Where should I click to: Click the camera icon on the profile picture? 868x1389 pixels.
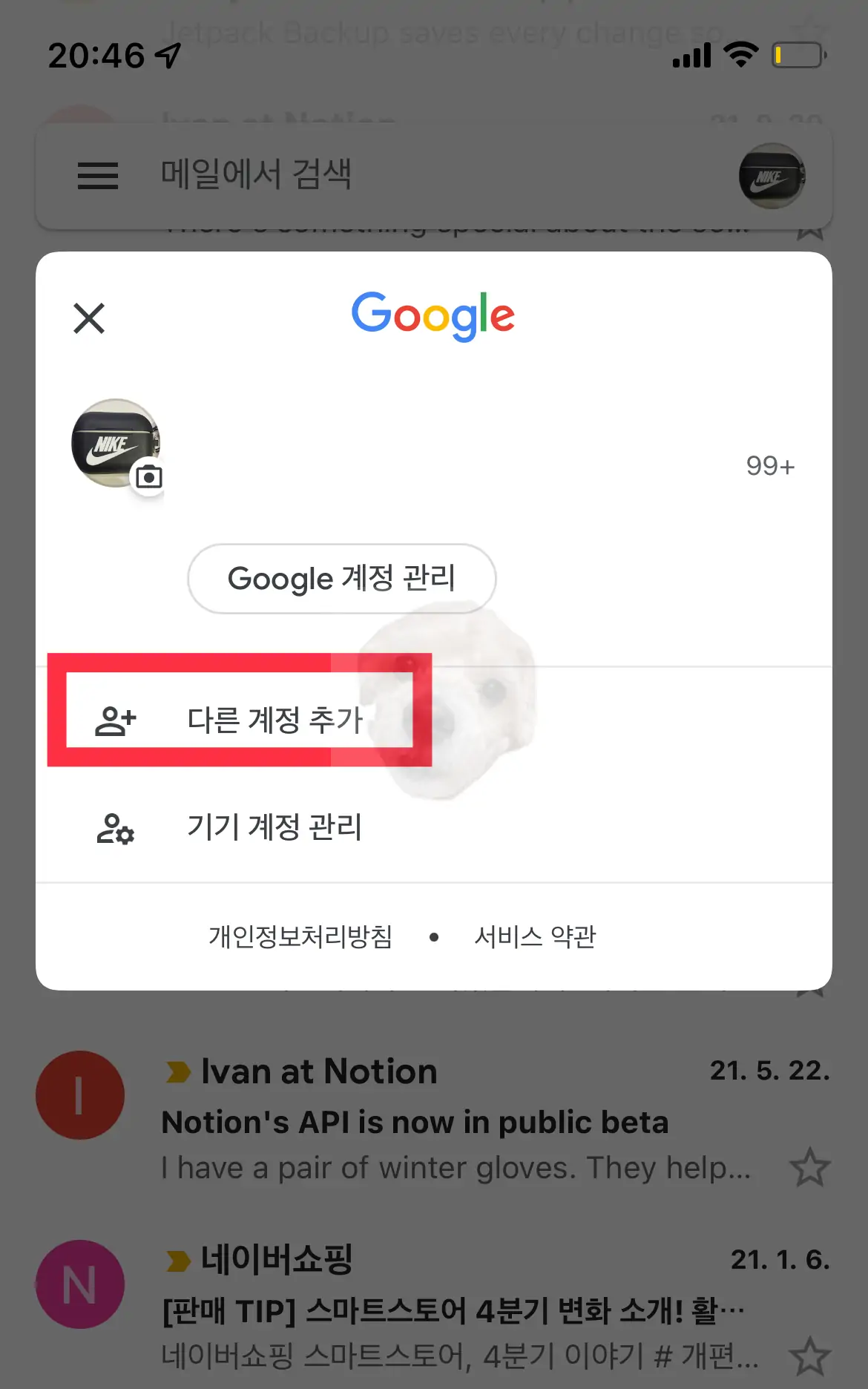point(150,476)
